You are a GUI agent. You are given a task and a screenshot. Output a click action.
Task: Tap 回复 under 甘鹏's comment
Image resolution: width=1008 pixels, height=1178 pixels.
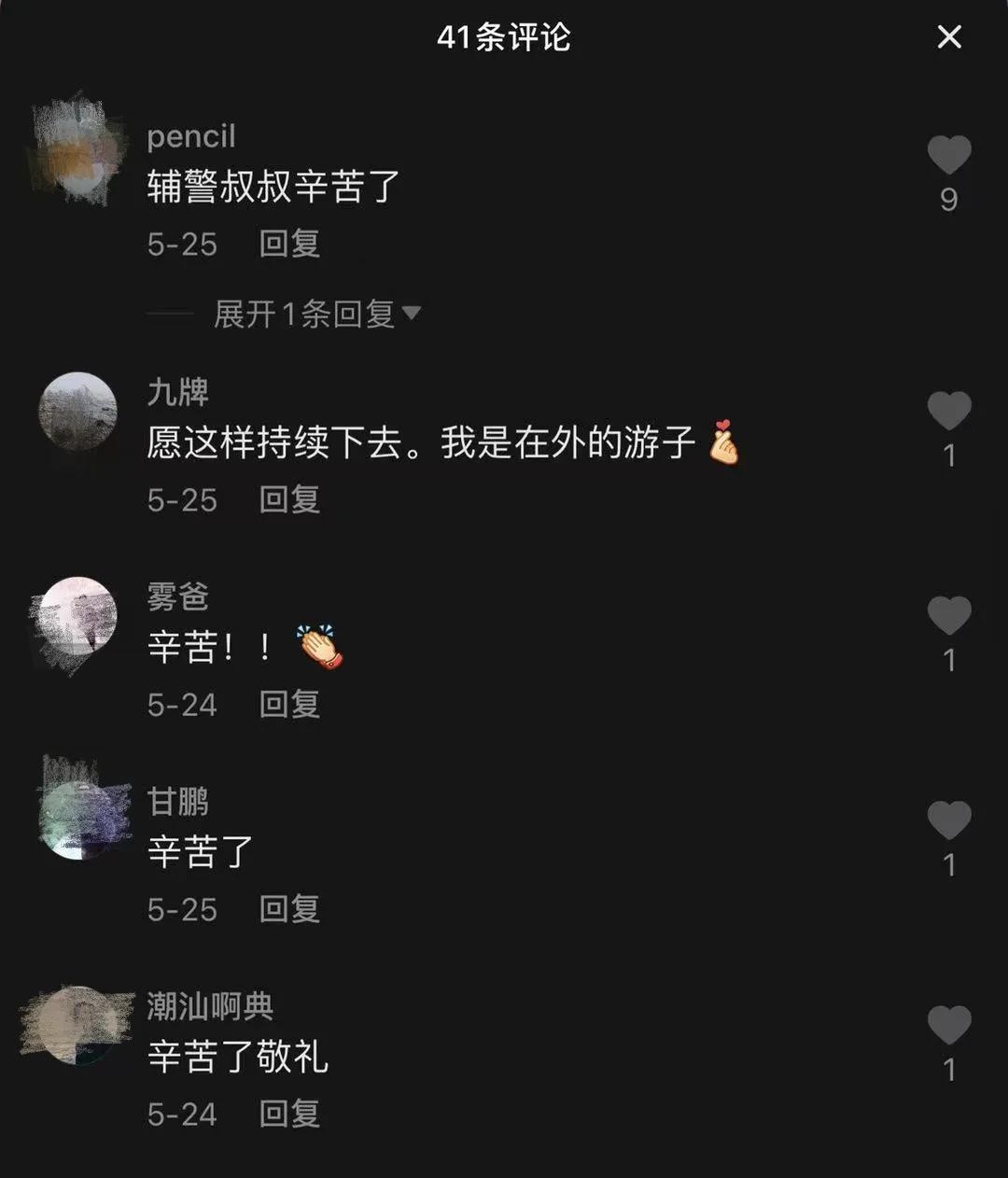click(289, 909)
